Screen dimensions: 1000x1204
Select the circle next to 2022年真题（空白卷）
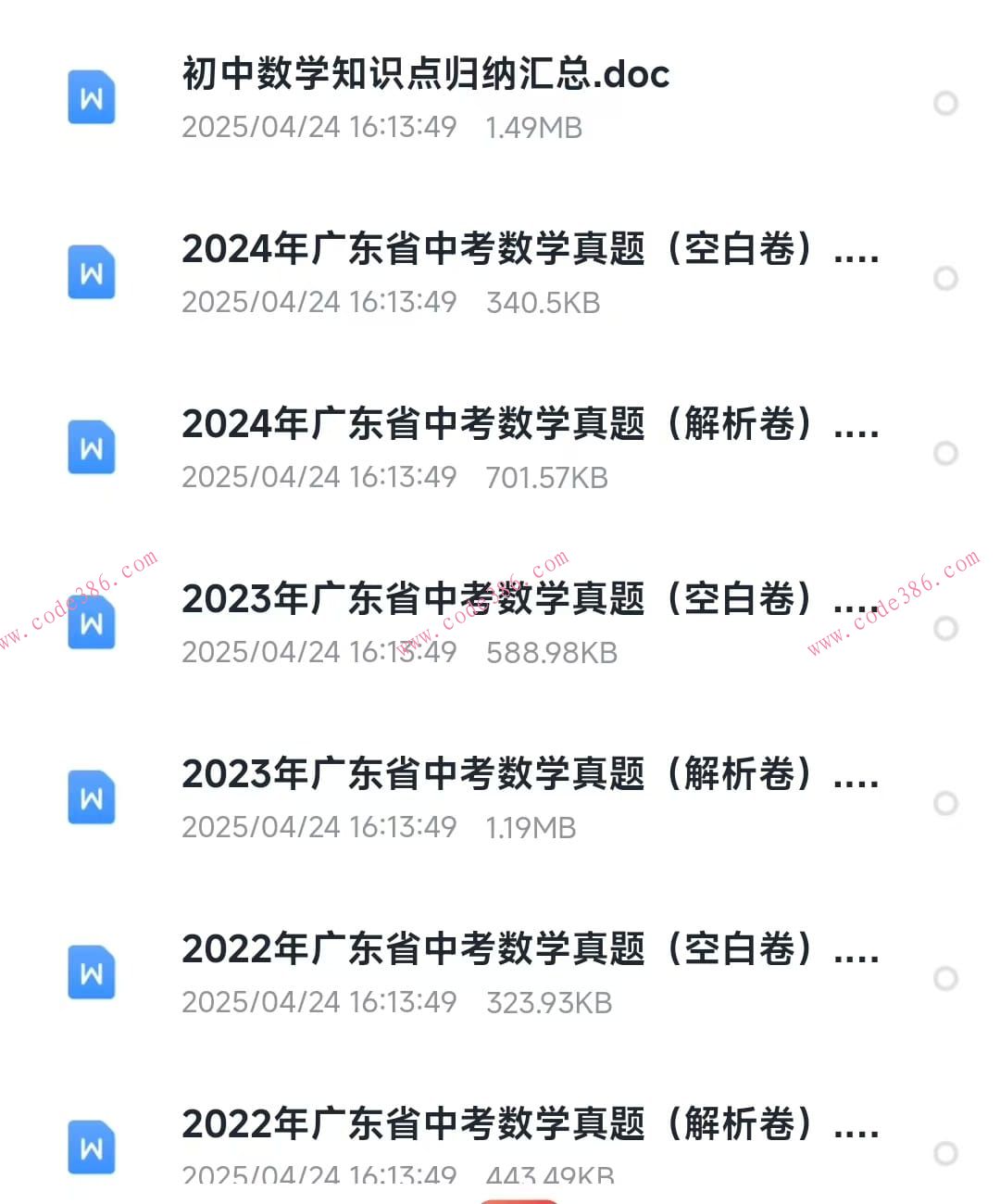945,978
